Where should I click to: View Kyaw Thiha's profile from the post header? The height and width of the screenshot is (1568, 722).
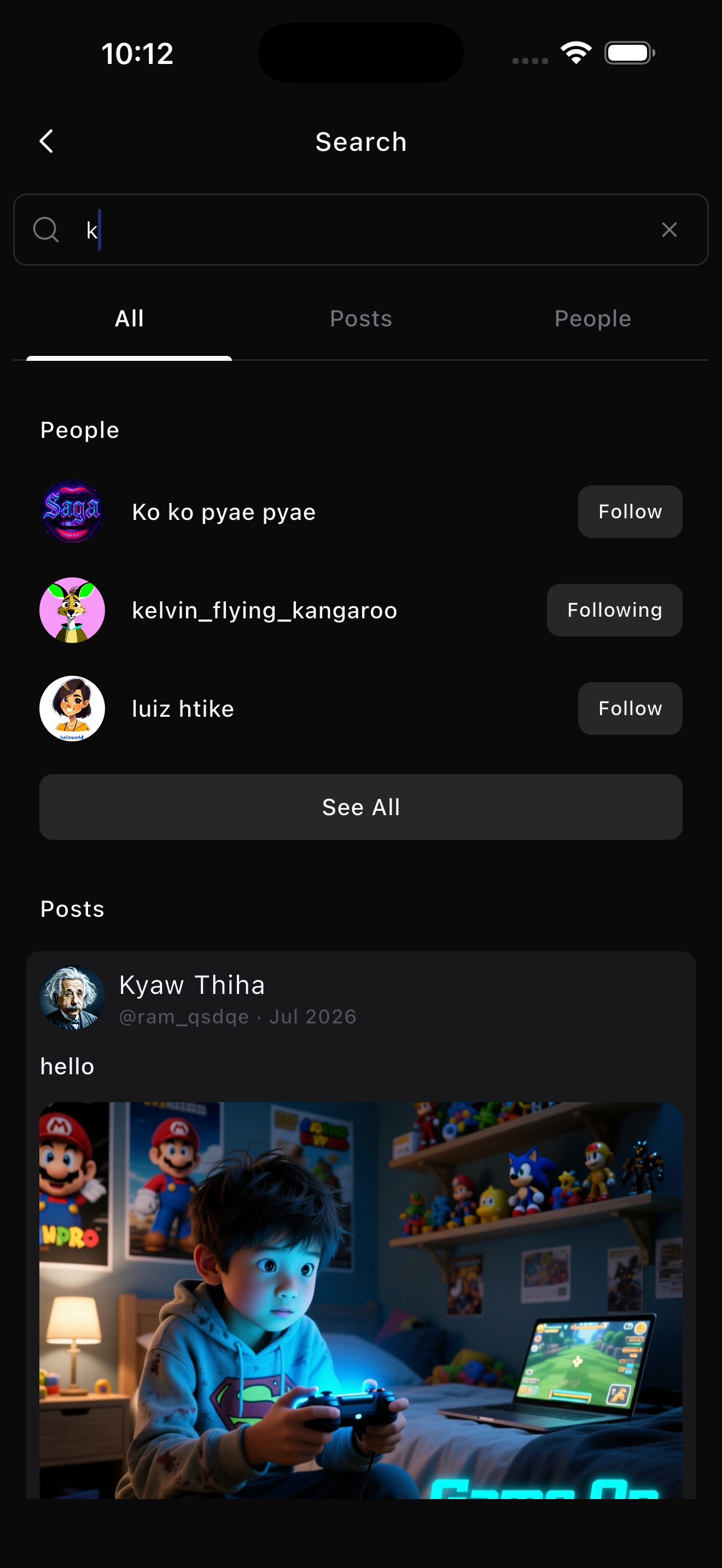[x=192, y=985]
